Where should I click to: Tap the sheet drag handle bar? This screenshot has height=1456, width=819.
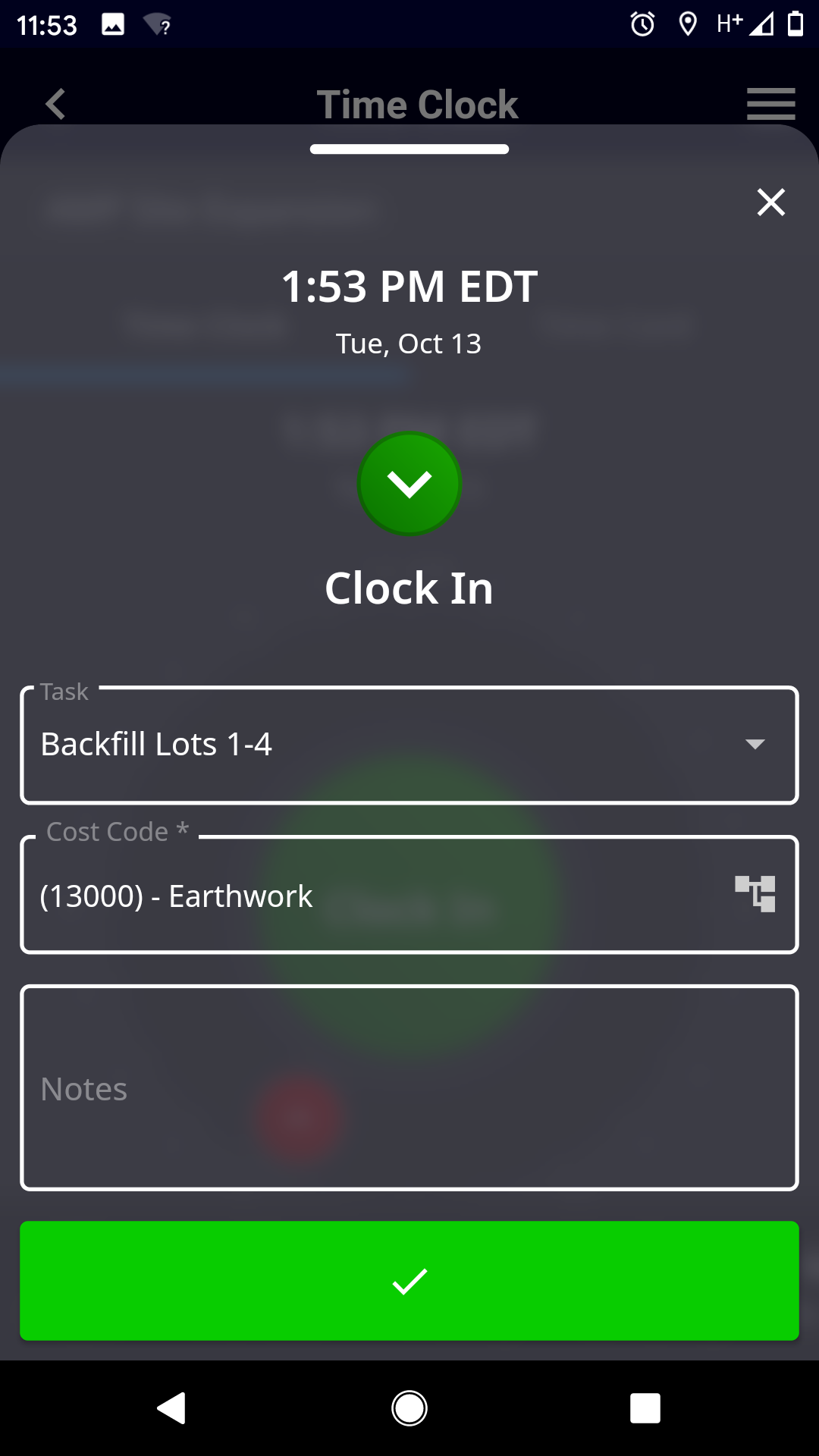pos(409,149)
